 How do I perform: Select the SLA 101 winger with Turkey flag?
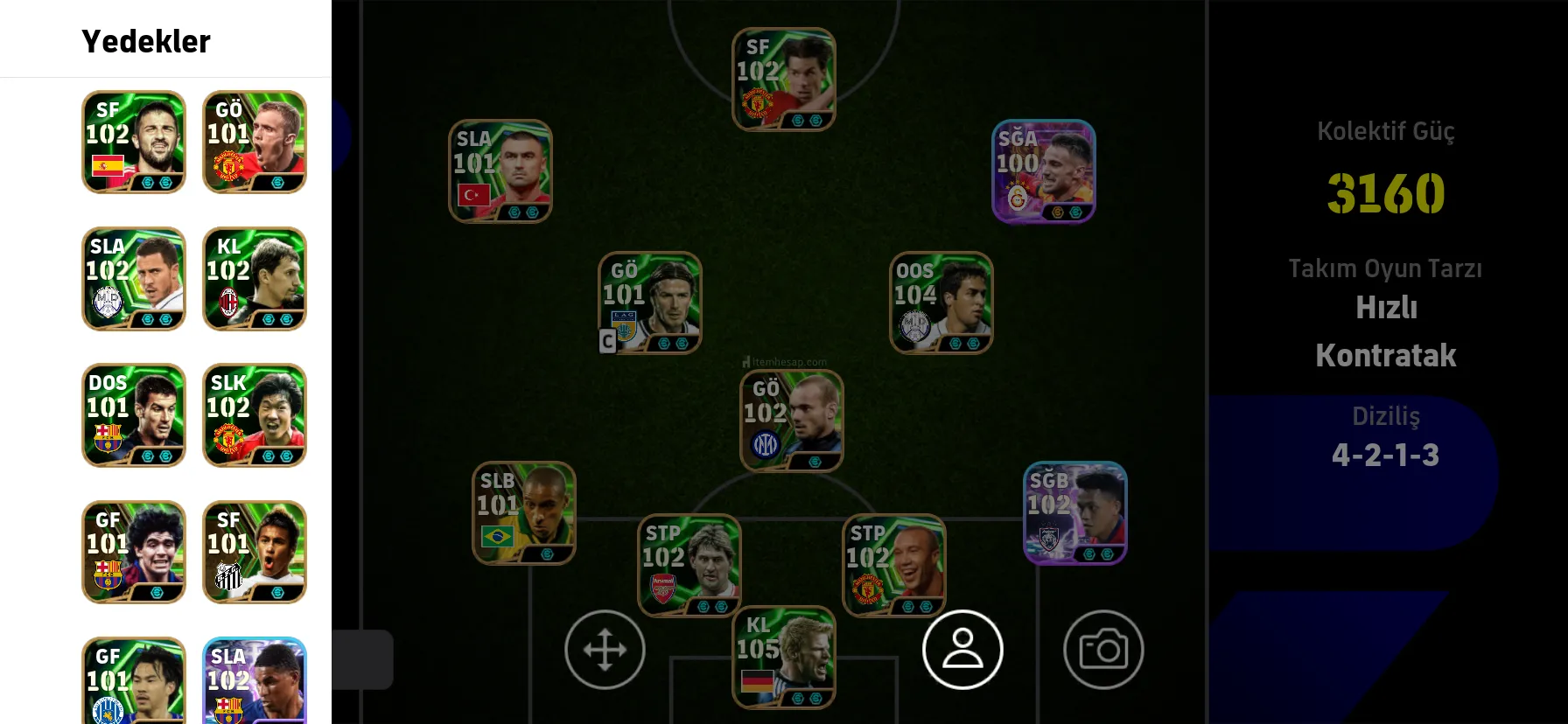[500, 171]
